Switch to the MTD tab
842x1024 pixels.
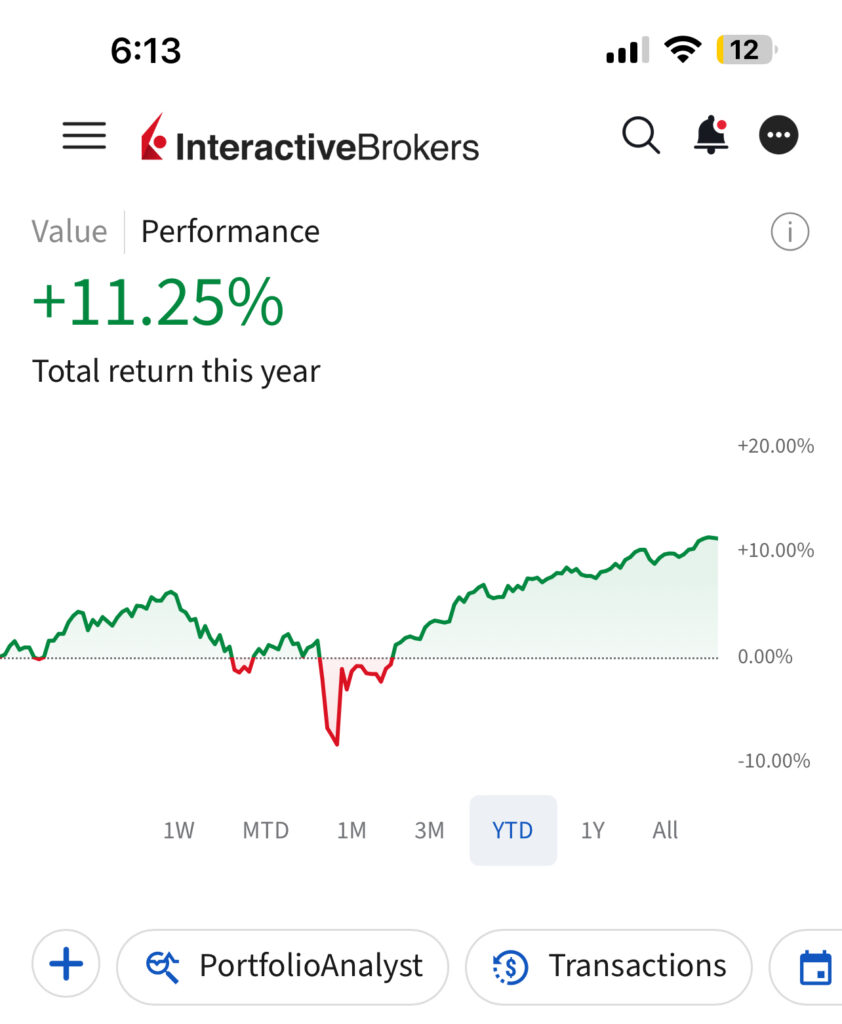[x=265, y=830]
